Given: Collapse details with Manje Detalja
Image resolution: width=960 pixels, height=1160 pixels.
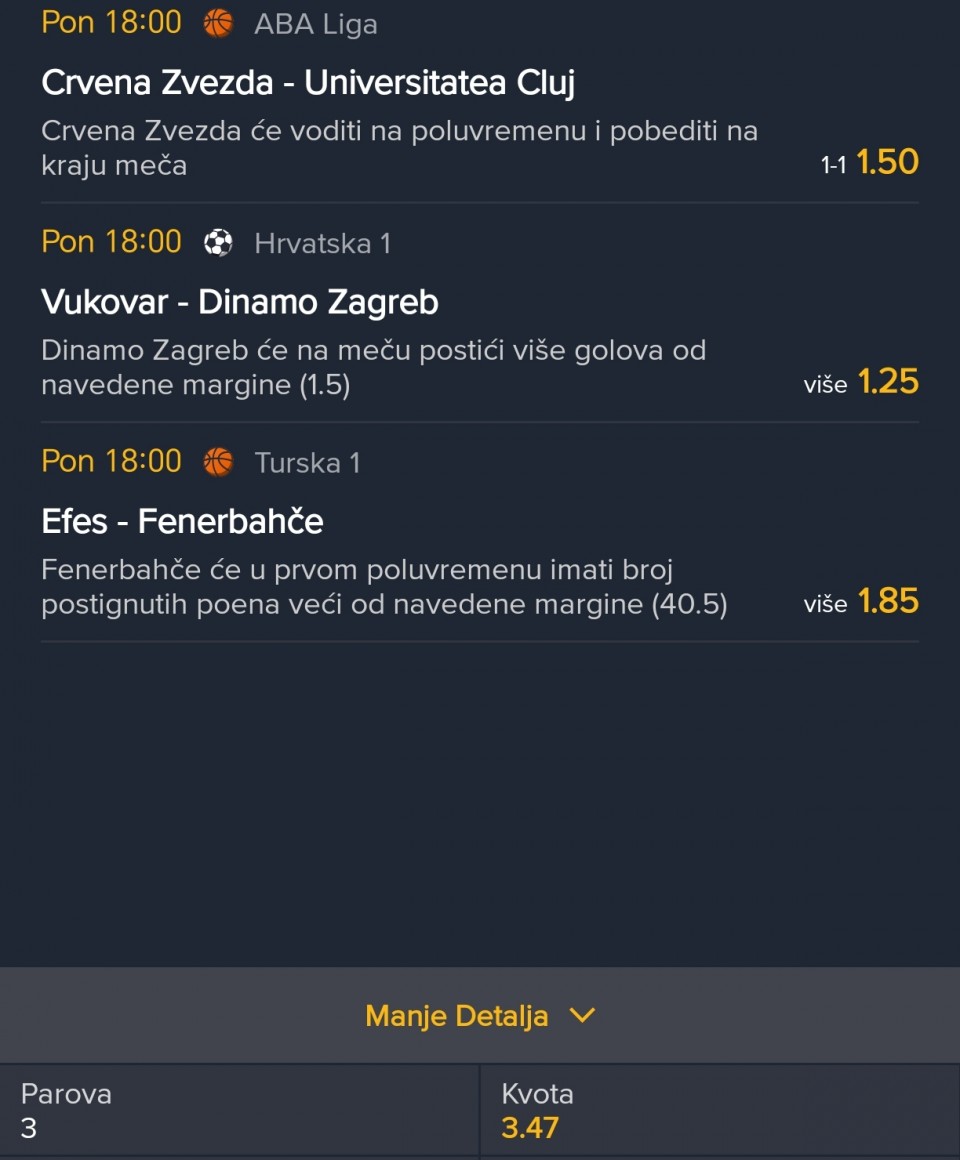Looking at the screenshot, I should coord(480,1016).
